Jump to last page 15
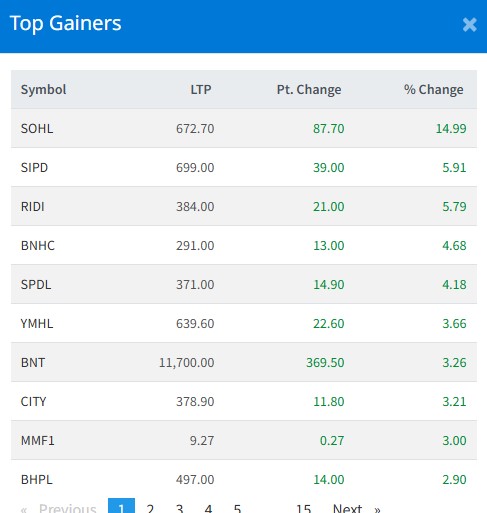 click(303, 507)
